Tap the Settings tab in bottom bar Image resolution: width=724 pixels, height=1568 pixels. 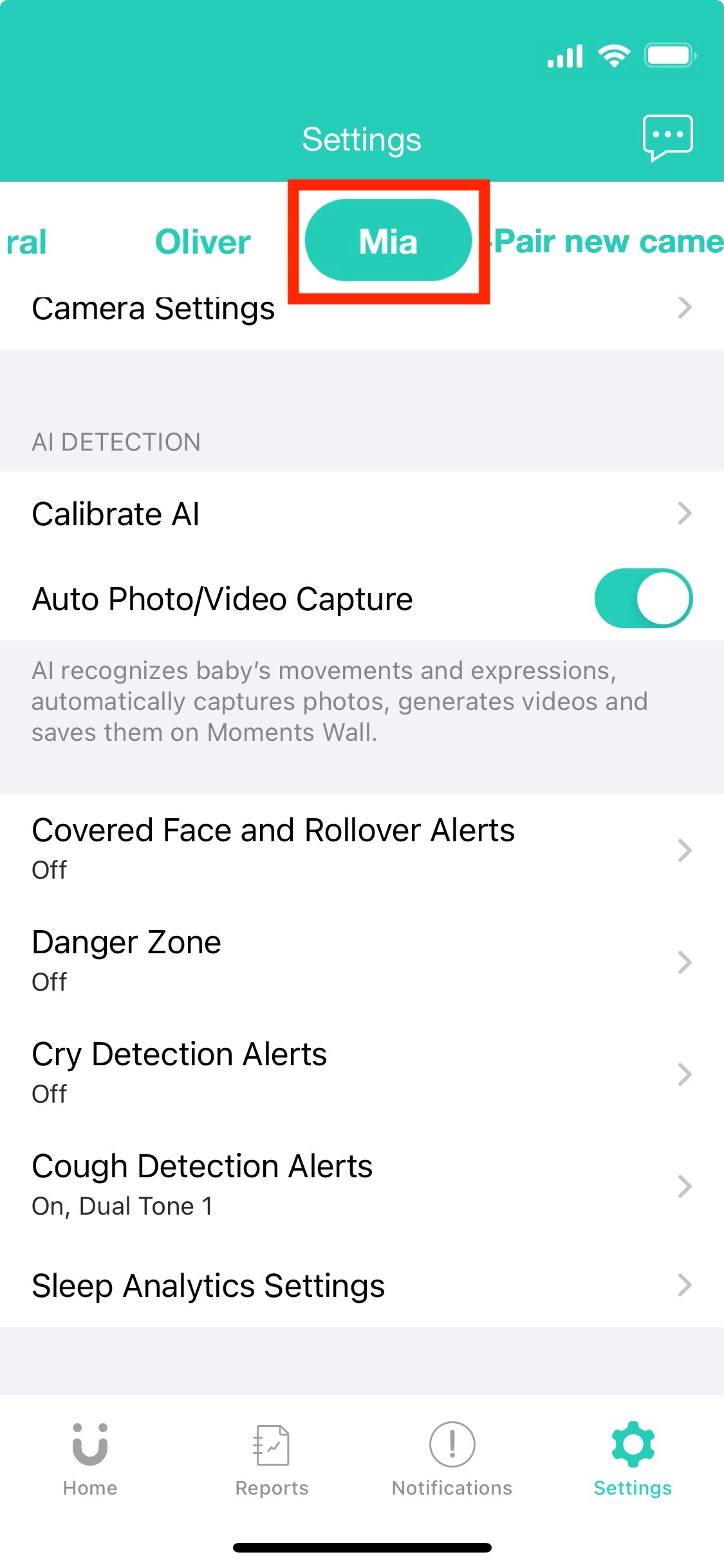click(x=633, y=1459)
